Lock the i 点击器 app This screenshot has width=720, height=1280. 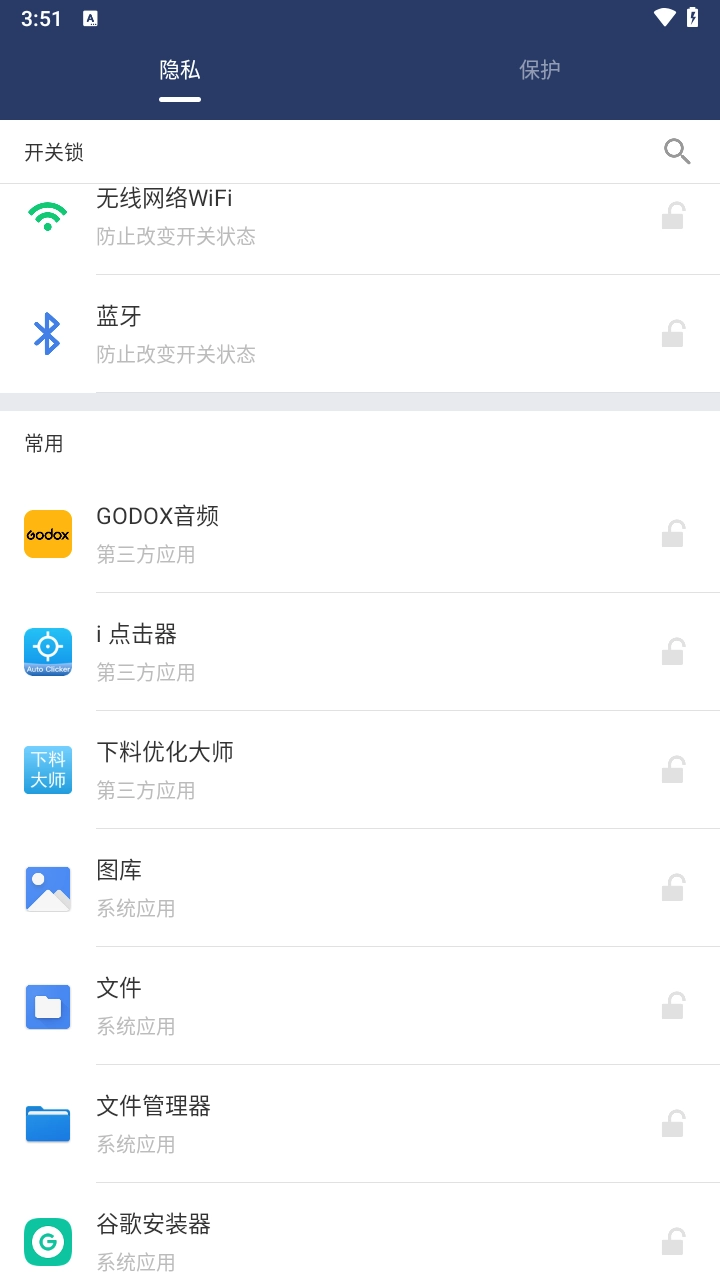point(674,651)
